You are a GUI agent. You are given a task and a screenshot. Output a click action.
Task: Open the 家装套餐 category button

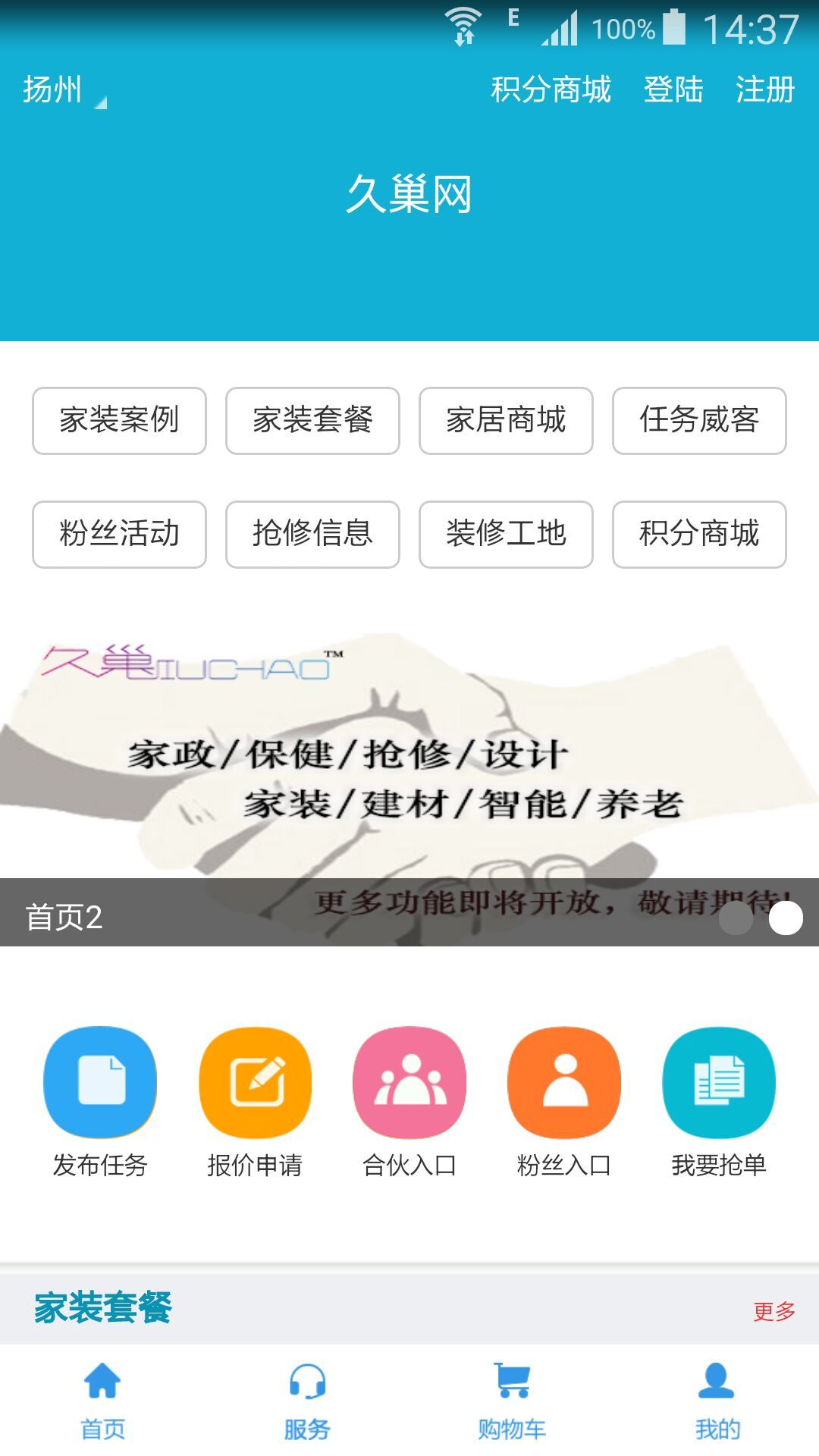[312, 420]
